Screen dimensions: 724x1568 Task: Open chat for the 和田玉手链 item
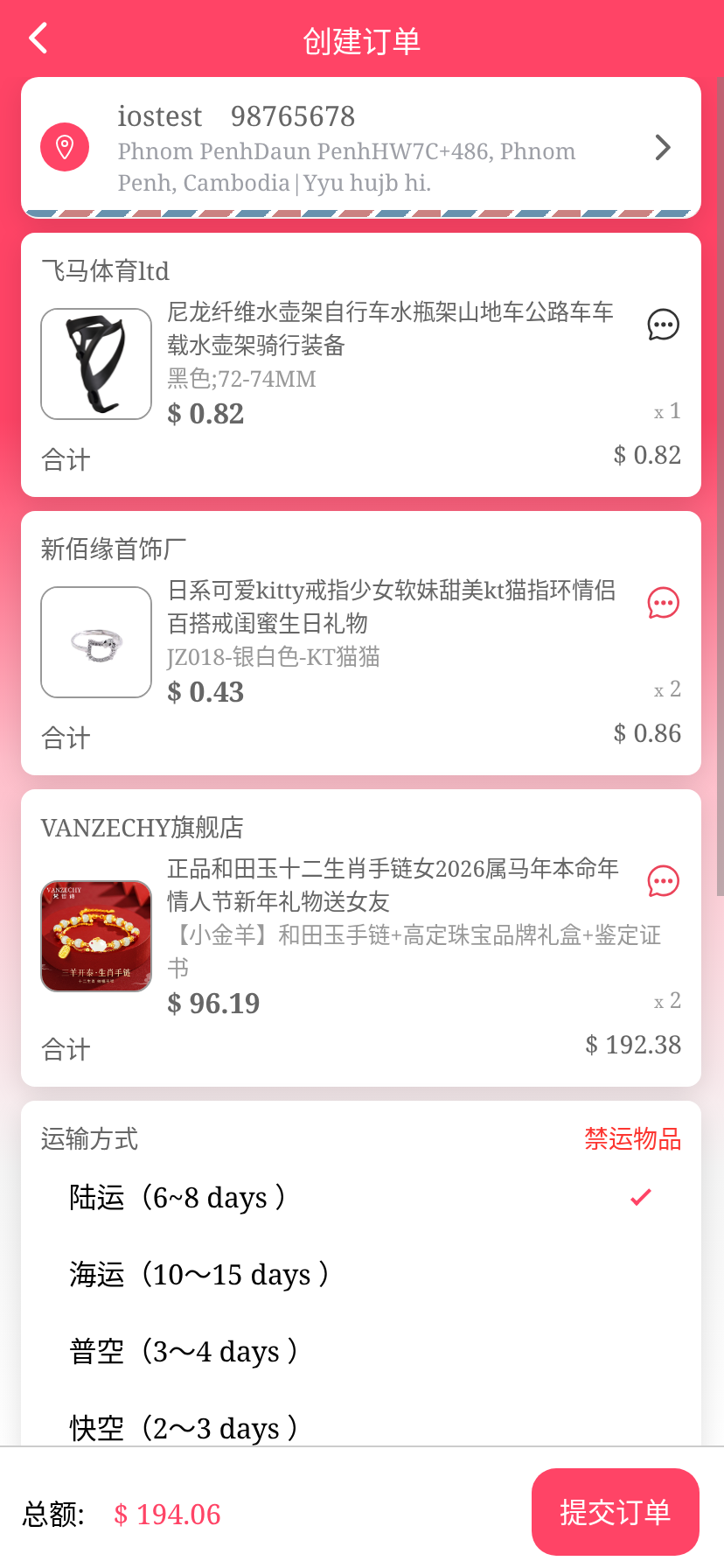point(663,881)
